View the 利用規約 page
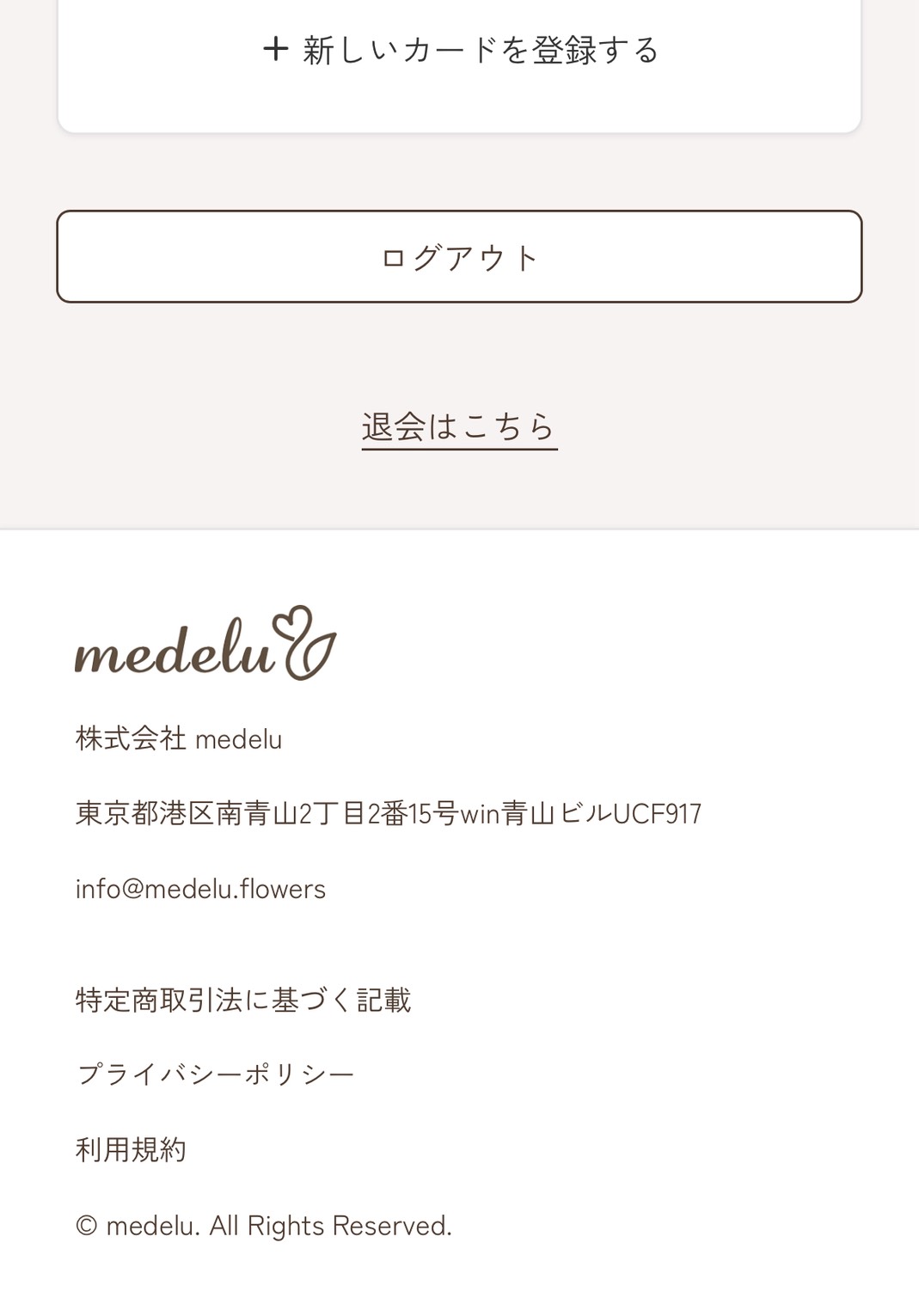Image resolution: width=919 pixels, height=1316 pixels. coord(131,1149)
